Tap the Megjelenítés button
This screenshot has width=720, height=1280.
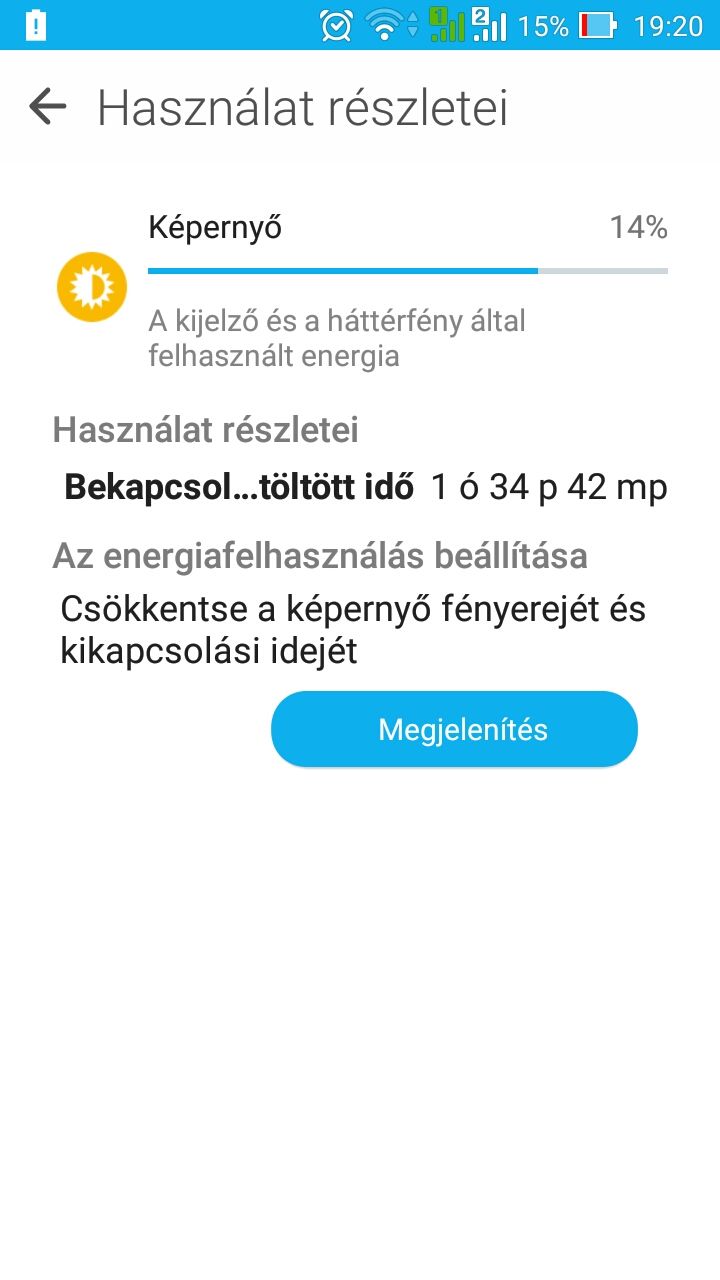tap(454, 729)
